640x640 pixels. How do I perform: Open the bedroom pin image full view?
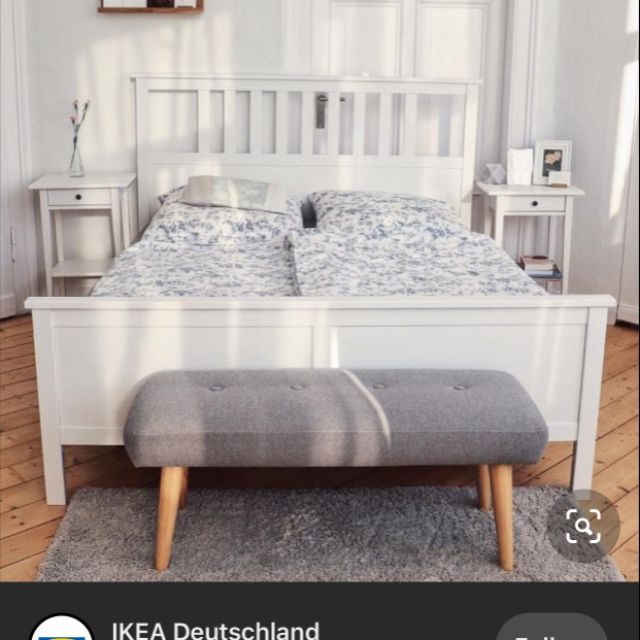(320, 290)
